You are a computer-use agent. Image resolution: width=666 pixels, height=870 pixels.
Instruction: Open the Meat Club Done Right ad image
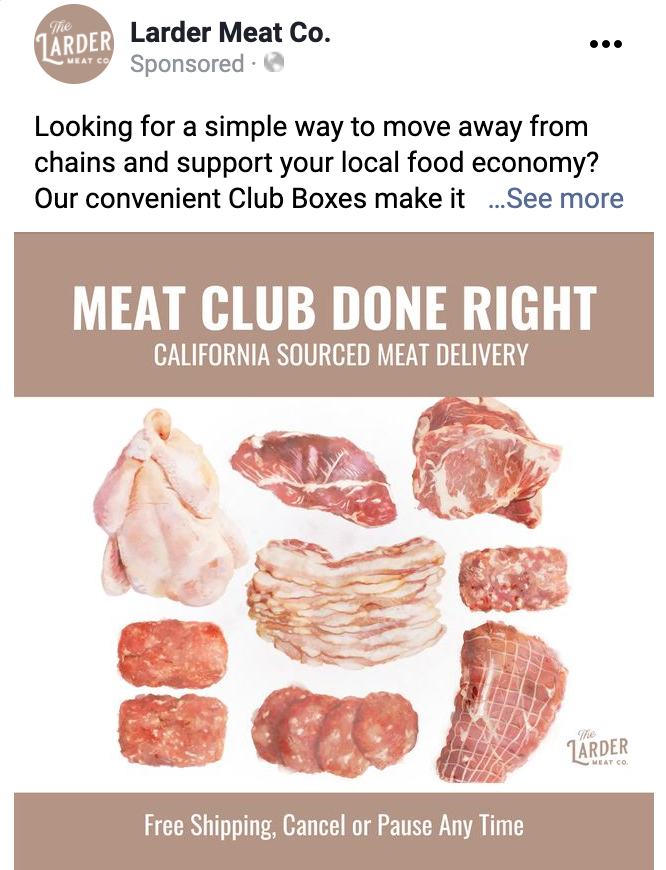pyautogui.click(x=333, y=550)
